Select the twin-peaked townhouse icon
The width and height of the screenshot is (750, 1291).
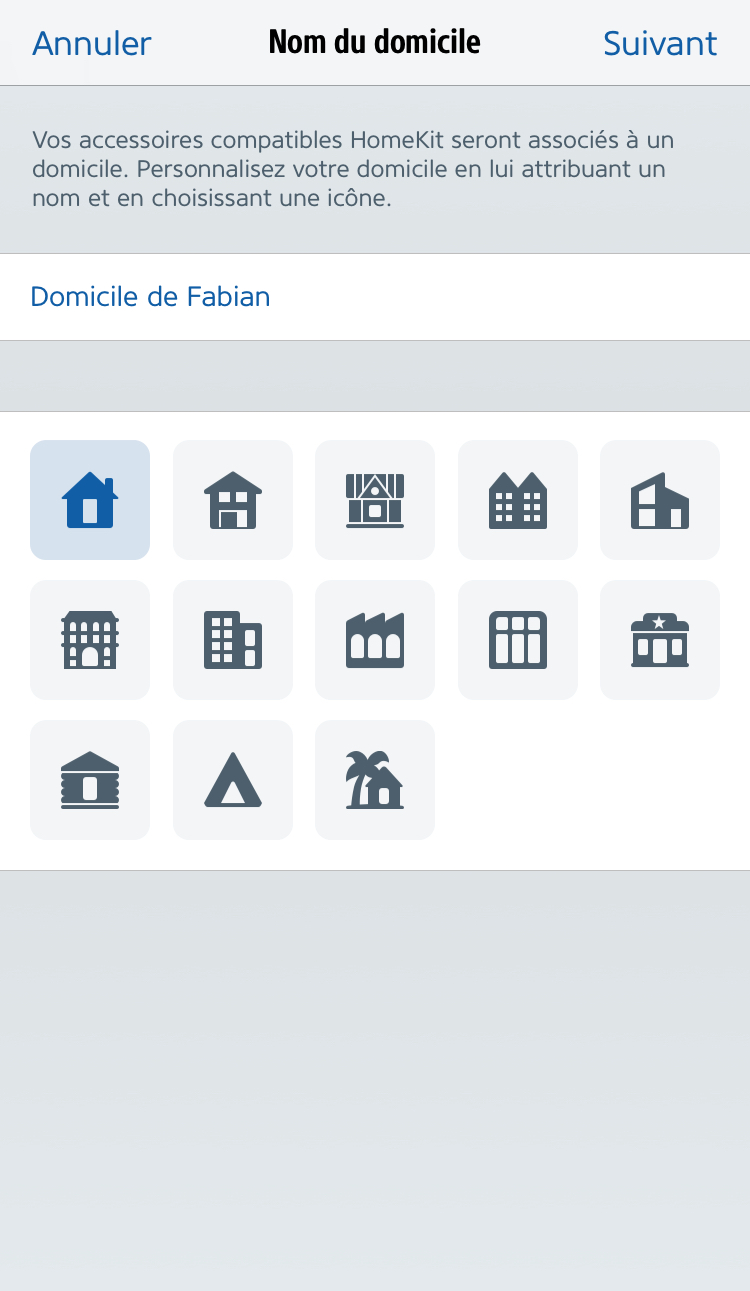pos(518,500)
